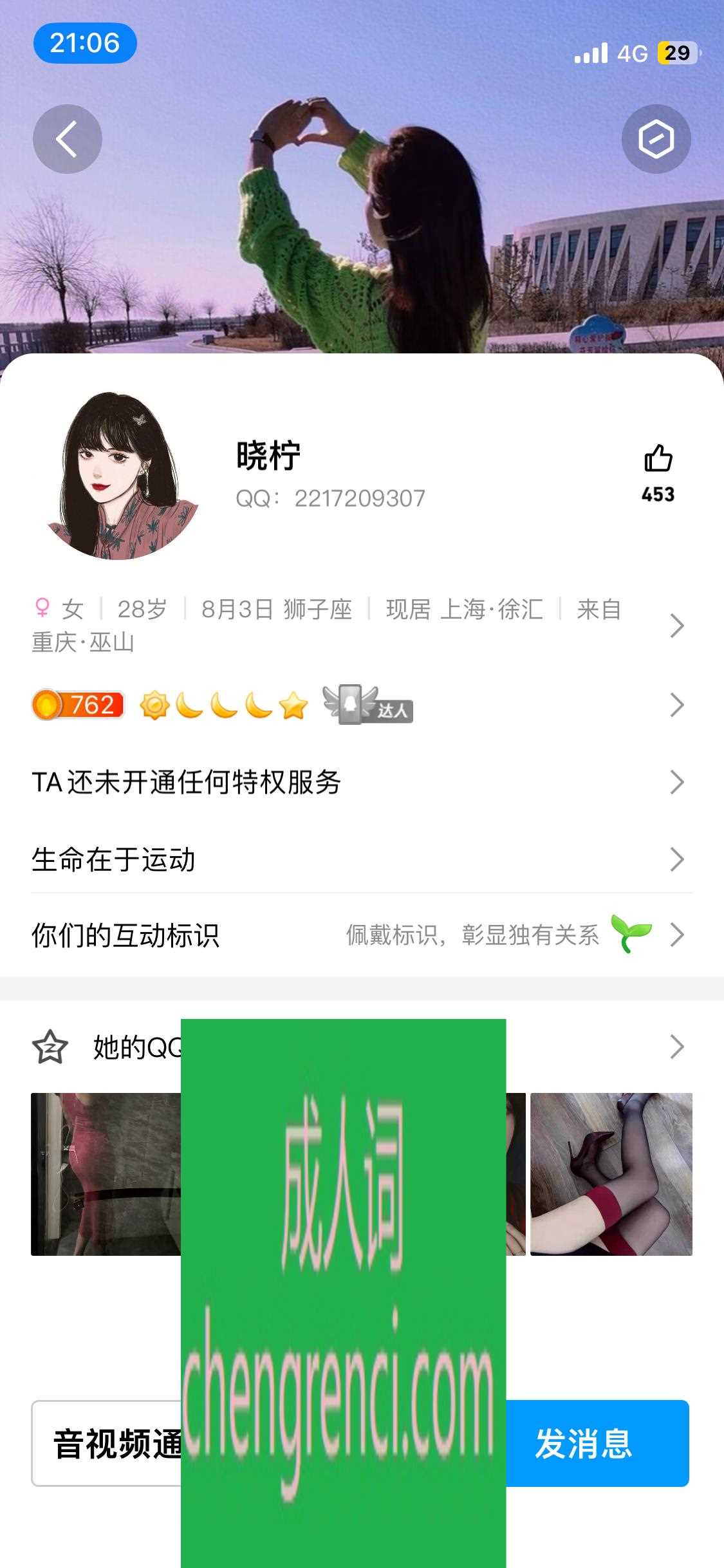
Task: Go back using the back arrow
Action: click(x=68, y=139)
